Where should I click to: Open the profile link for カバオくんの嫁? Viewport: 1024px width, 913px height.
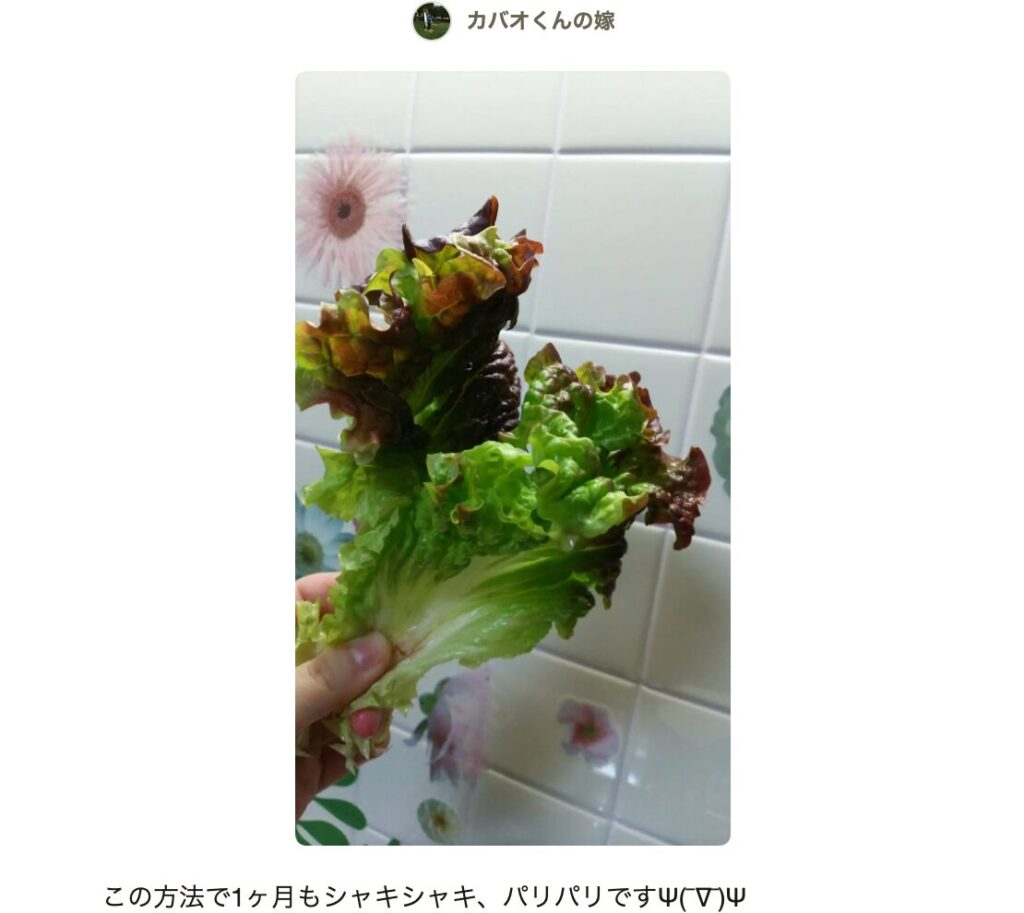tap(540, 21)
